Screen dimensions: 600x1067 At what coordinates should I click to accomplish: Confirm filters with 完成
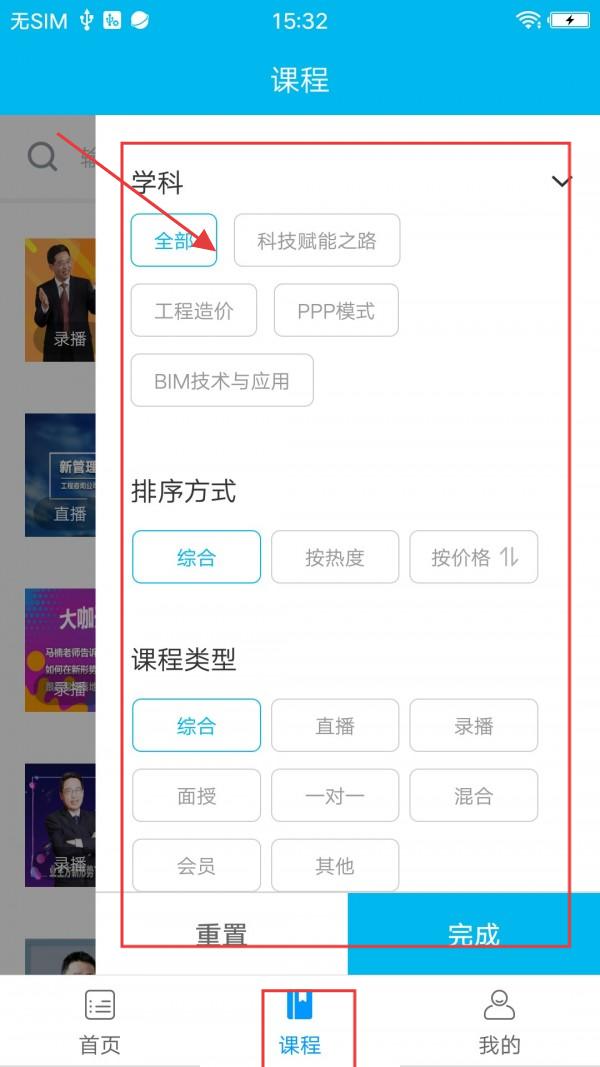click(474, 934)
